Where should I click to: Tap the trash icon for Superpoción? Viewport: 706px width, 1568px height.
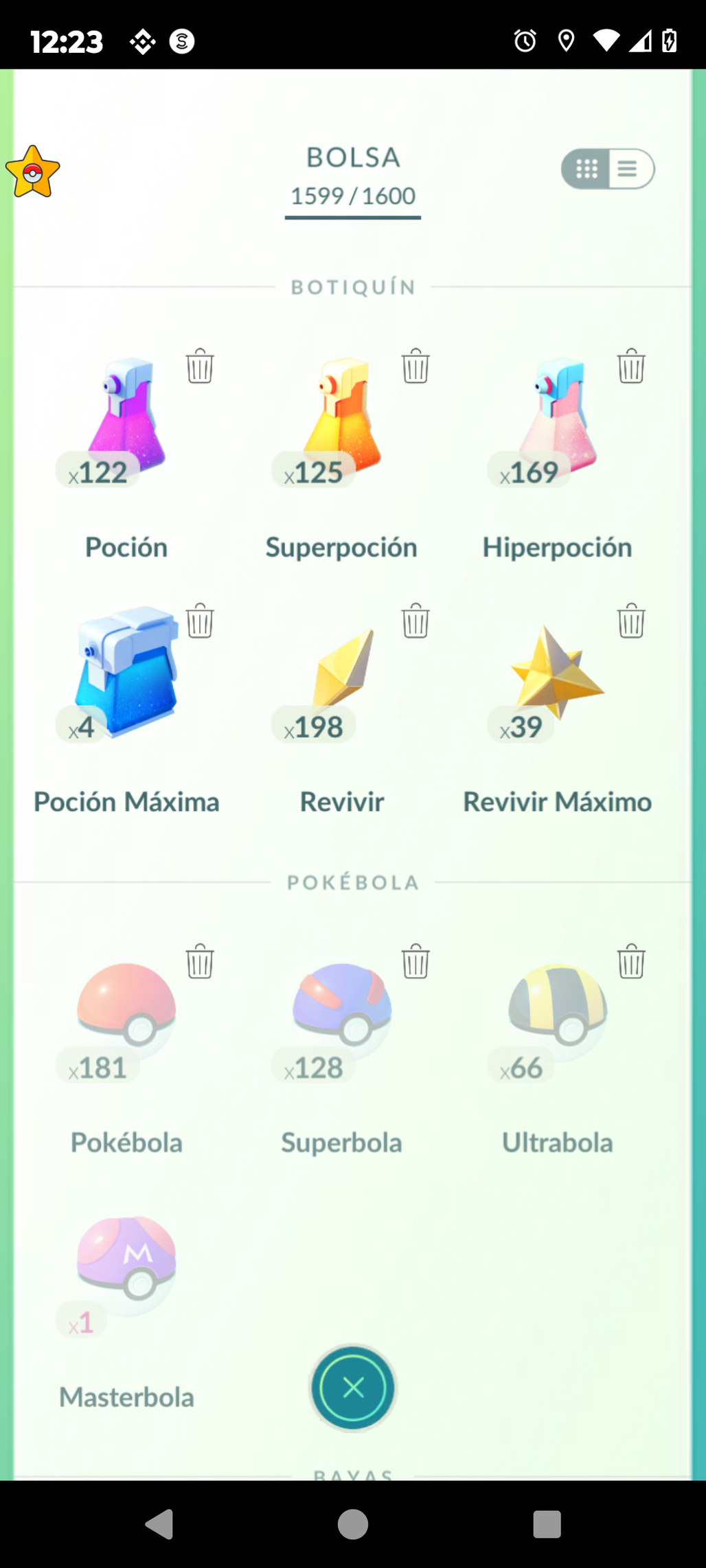(415, 365)
